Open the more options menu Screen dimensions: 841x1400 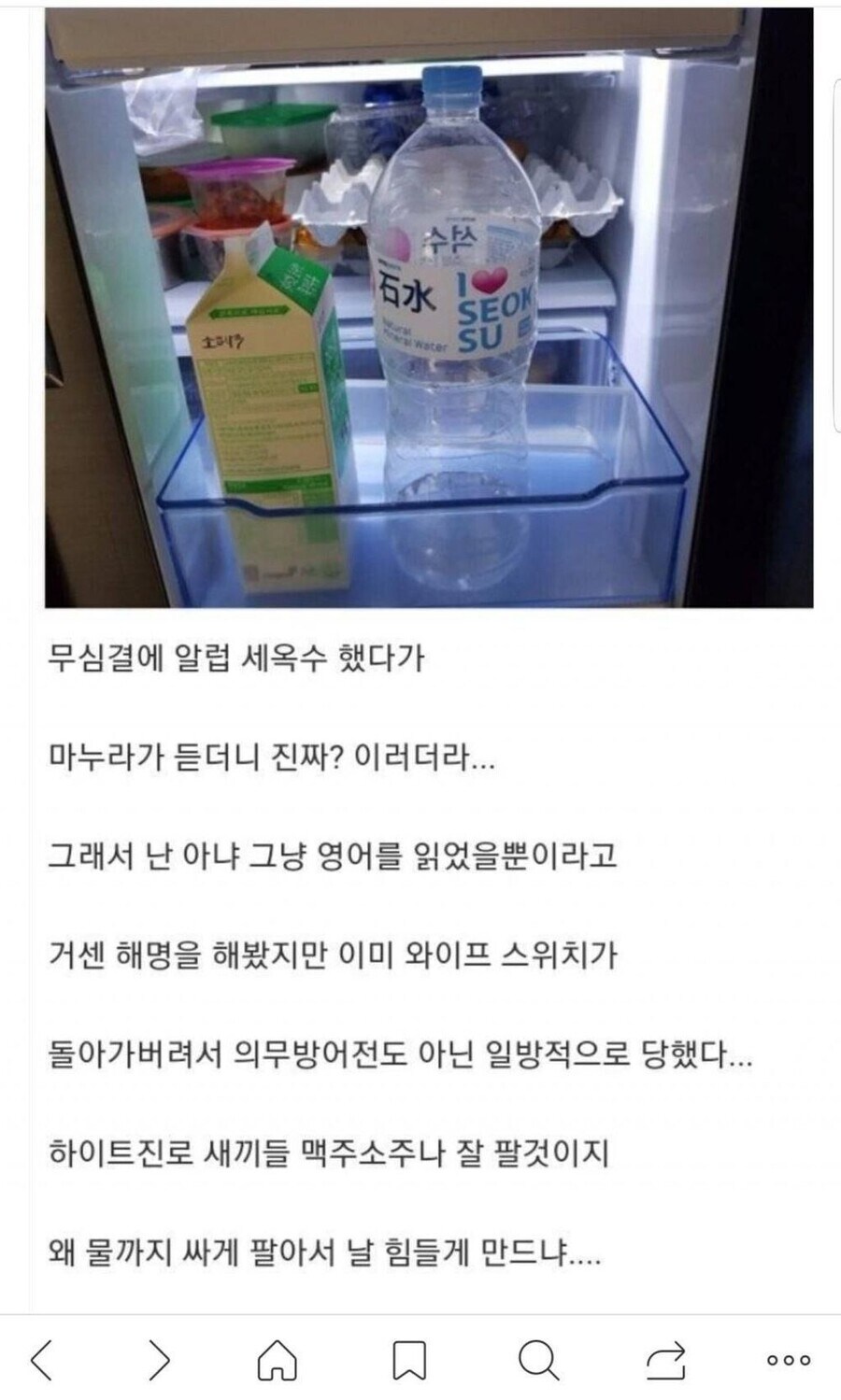[x=788, y=1360]
